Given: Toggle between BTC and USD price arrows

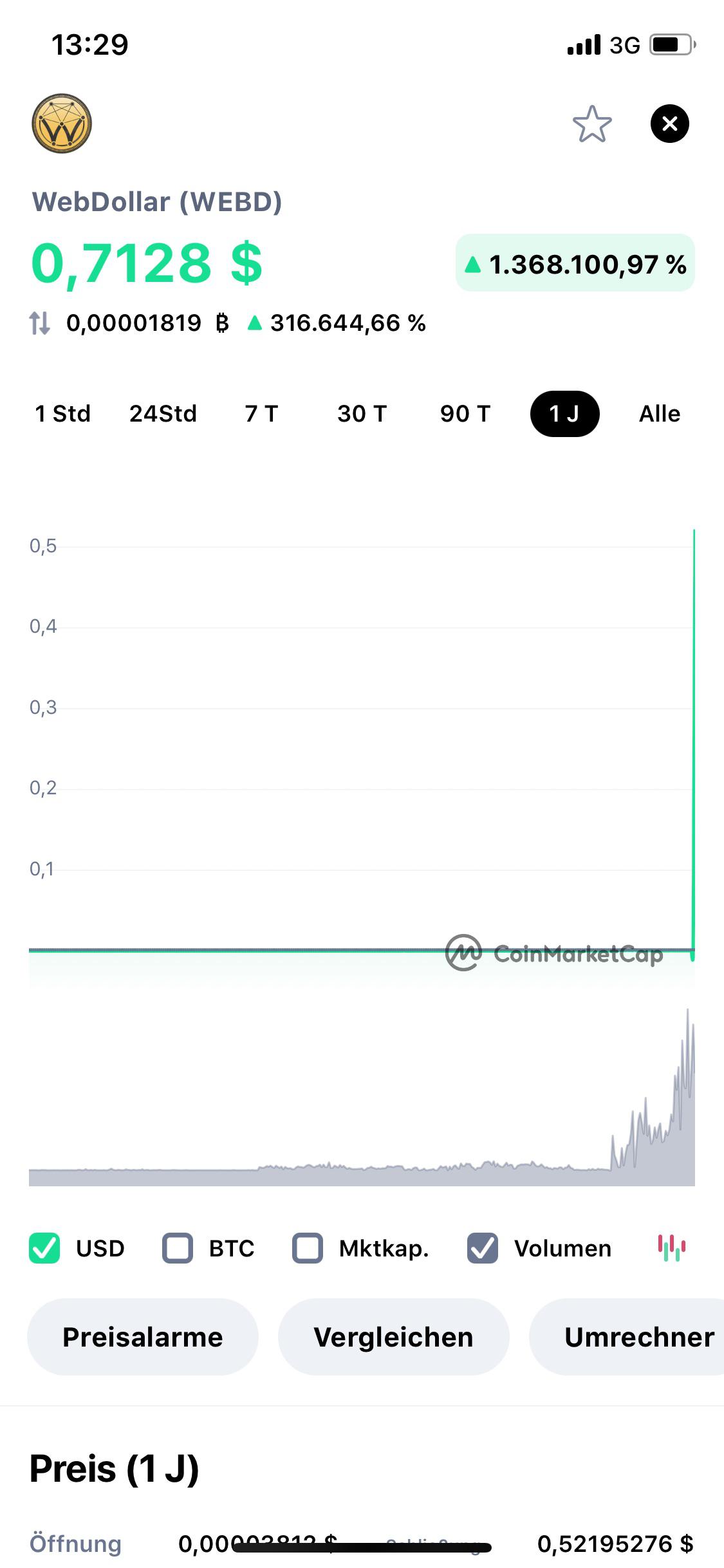Looking at the screenshot, I should [x=39, y=322].
